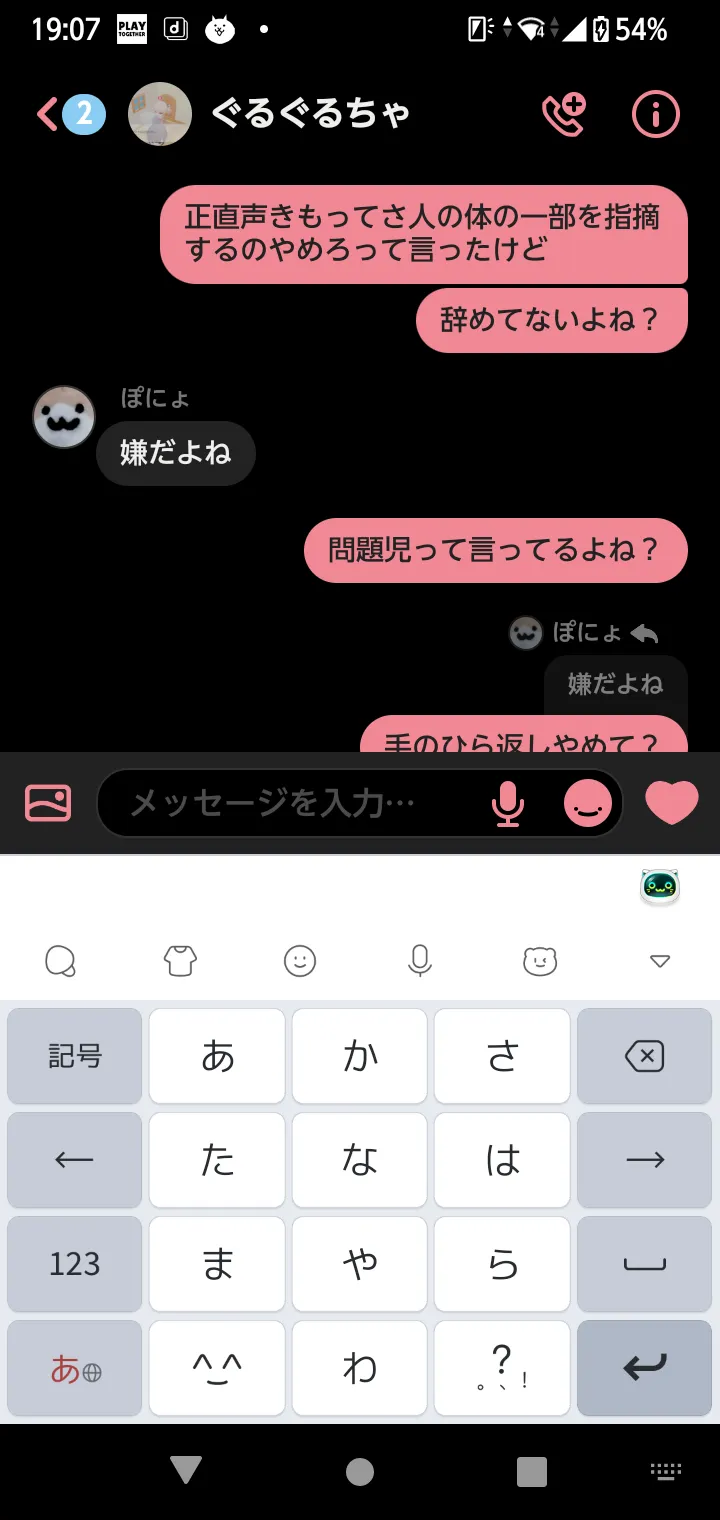Focus the メッセージを入力 text field
Screen dimensions: 720x1520
[x=290, y=802]
